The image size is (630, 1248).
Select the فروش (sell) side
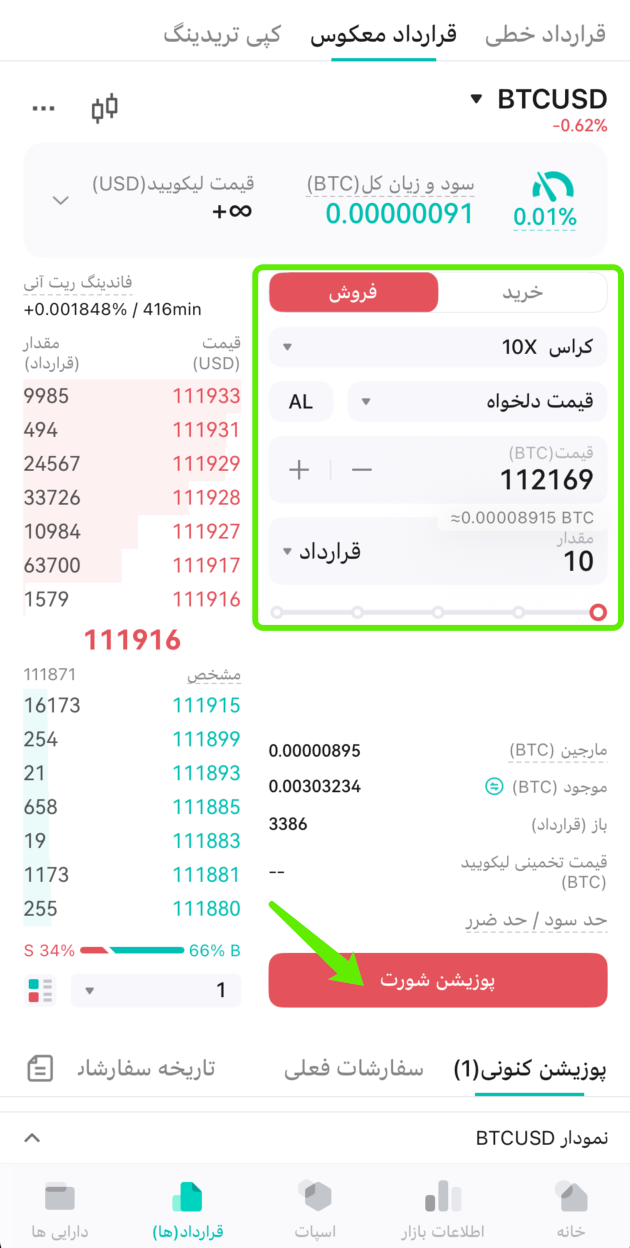(x=354, y=292)
